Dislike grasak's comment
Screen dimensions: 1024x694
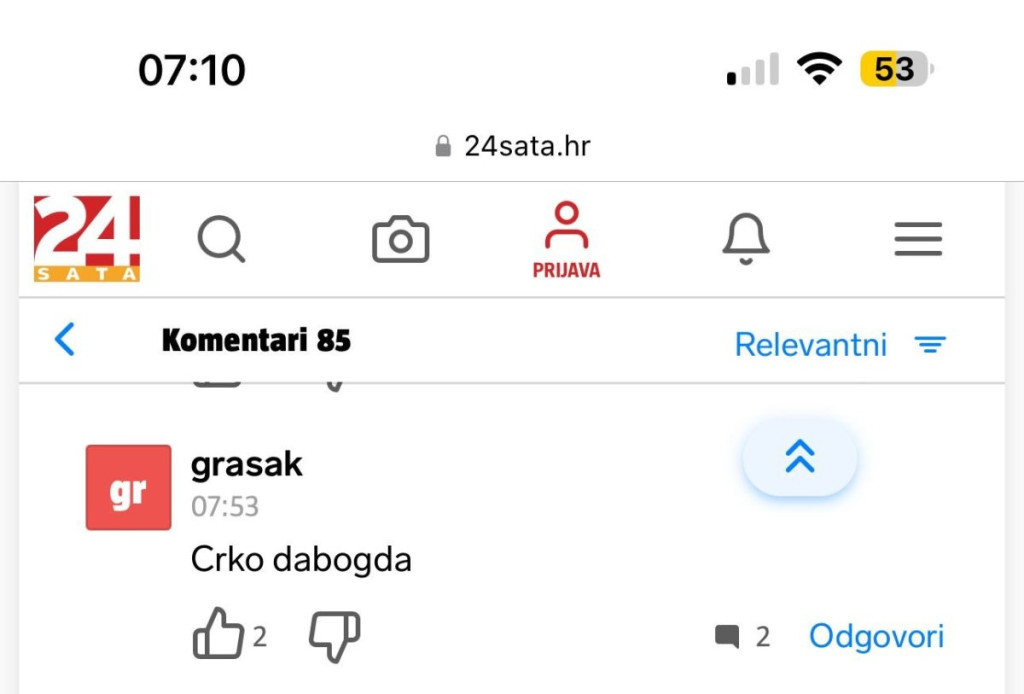(x=335, y=634)
